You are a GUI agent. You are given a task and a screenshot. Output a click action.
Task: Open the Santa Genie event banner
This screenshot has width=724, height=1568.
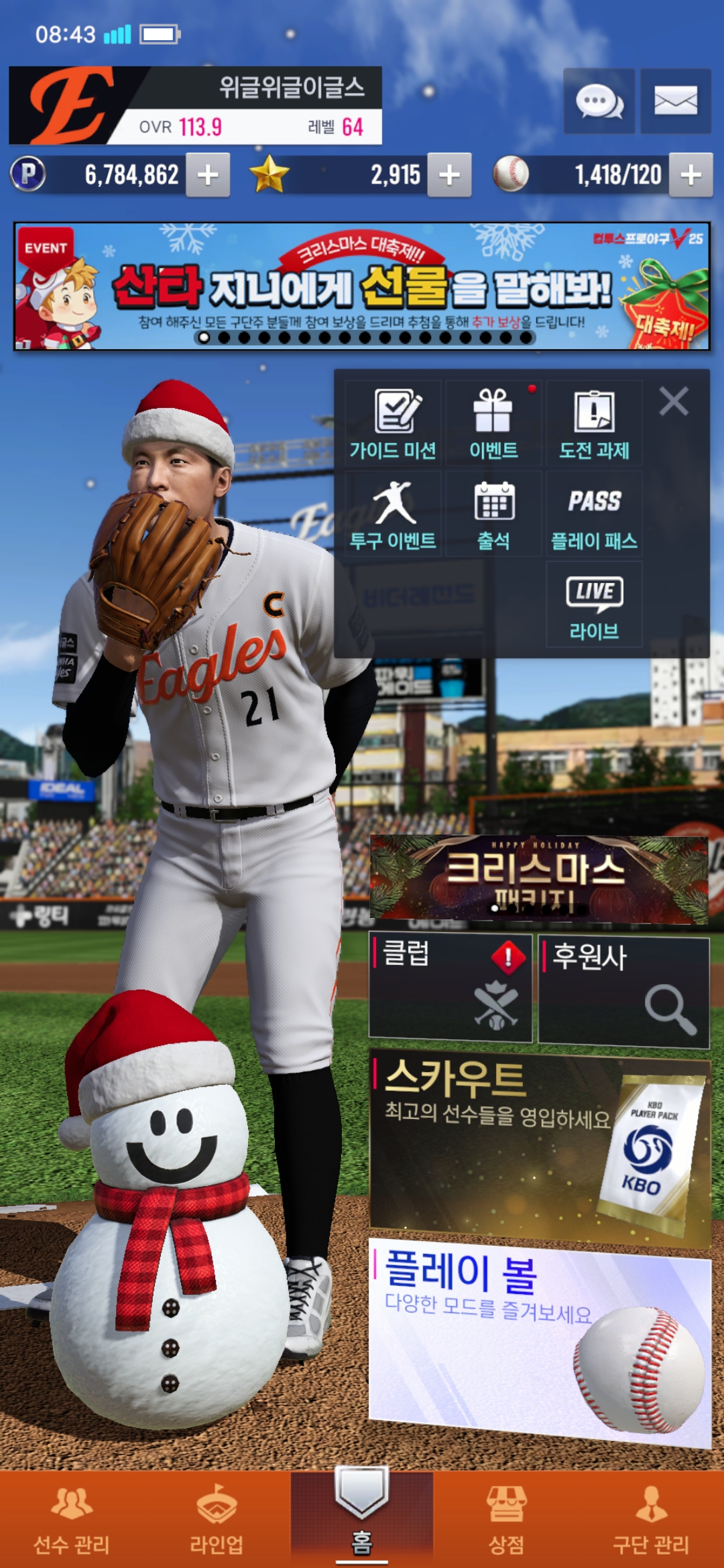point(362,286)
